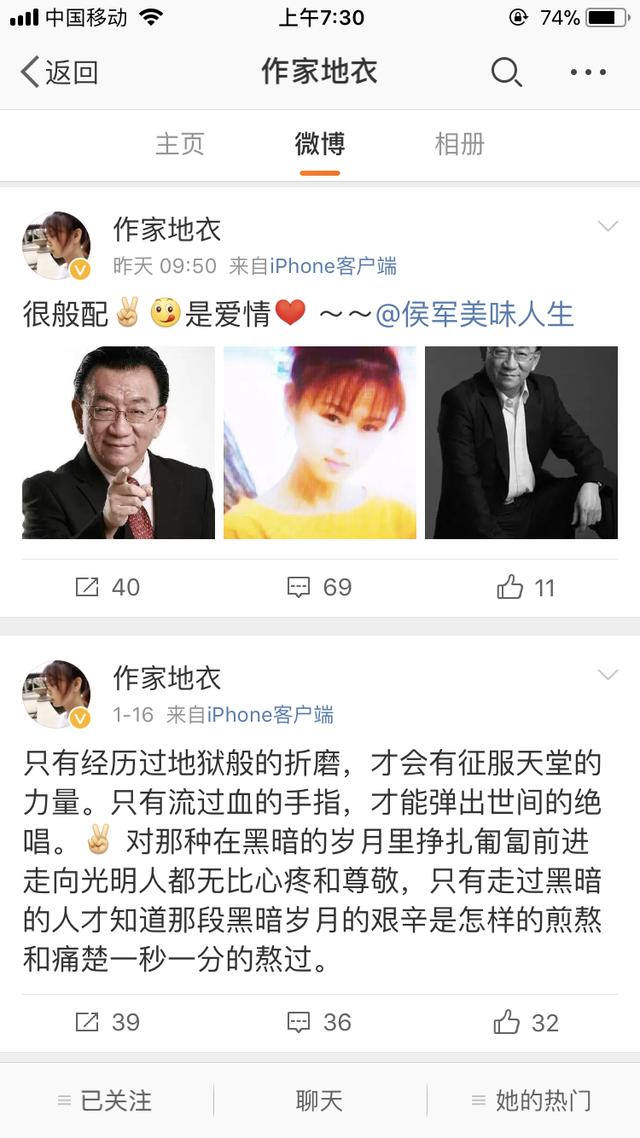
Task: Open the search magnifier in the header
Action: coord(506,73)
